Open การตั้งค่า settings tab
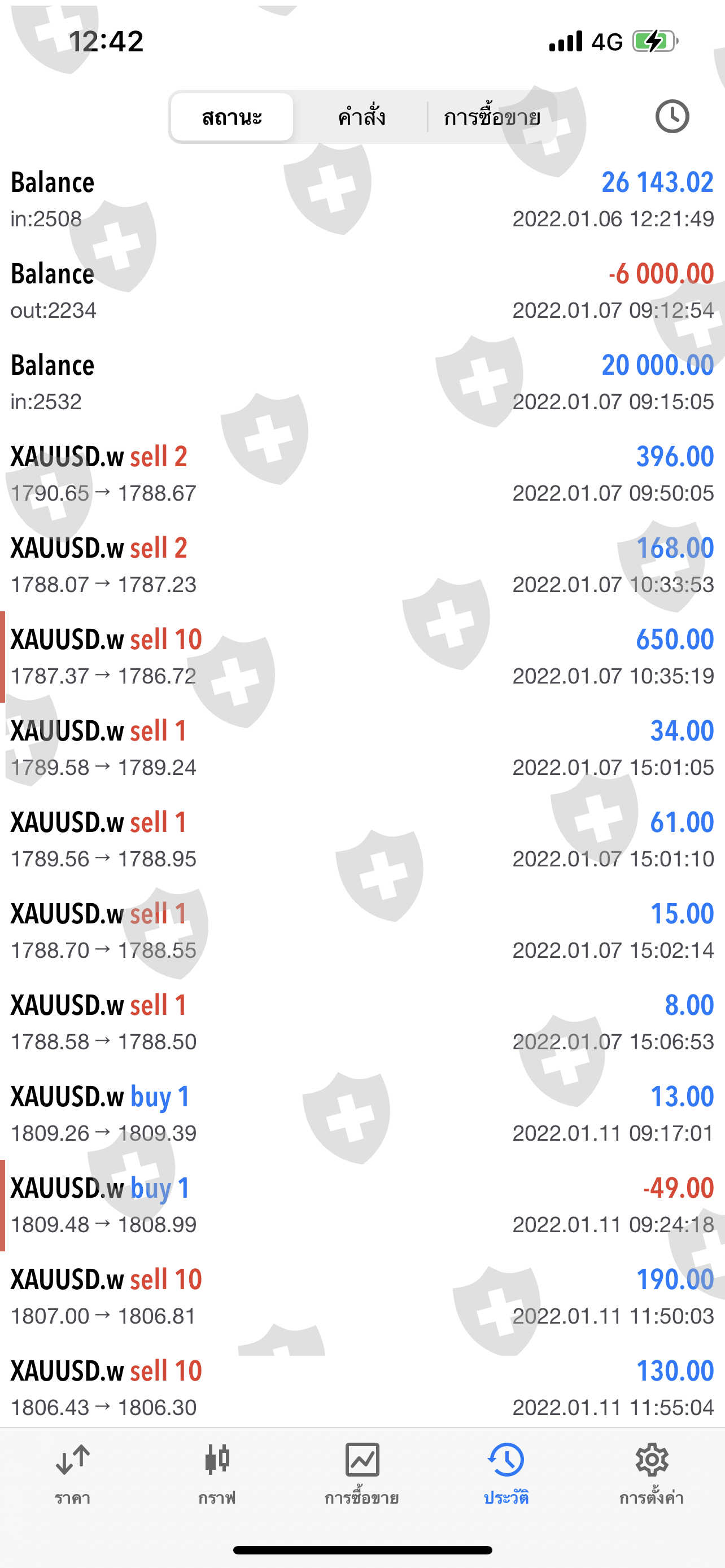 (x=650, y=1473)
